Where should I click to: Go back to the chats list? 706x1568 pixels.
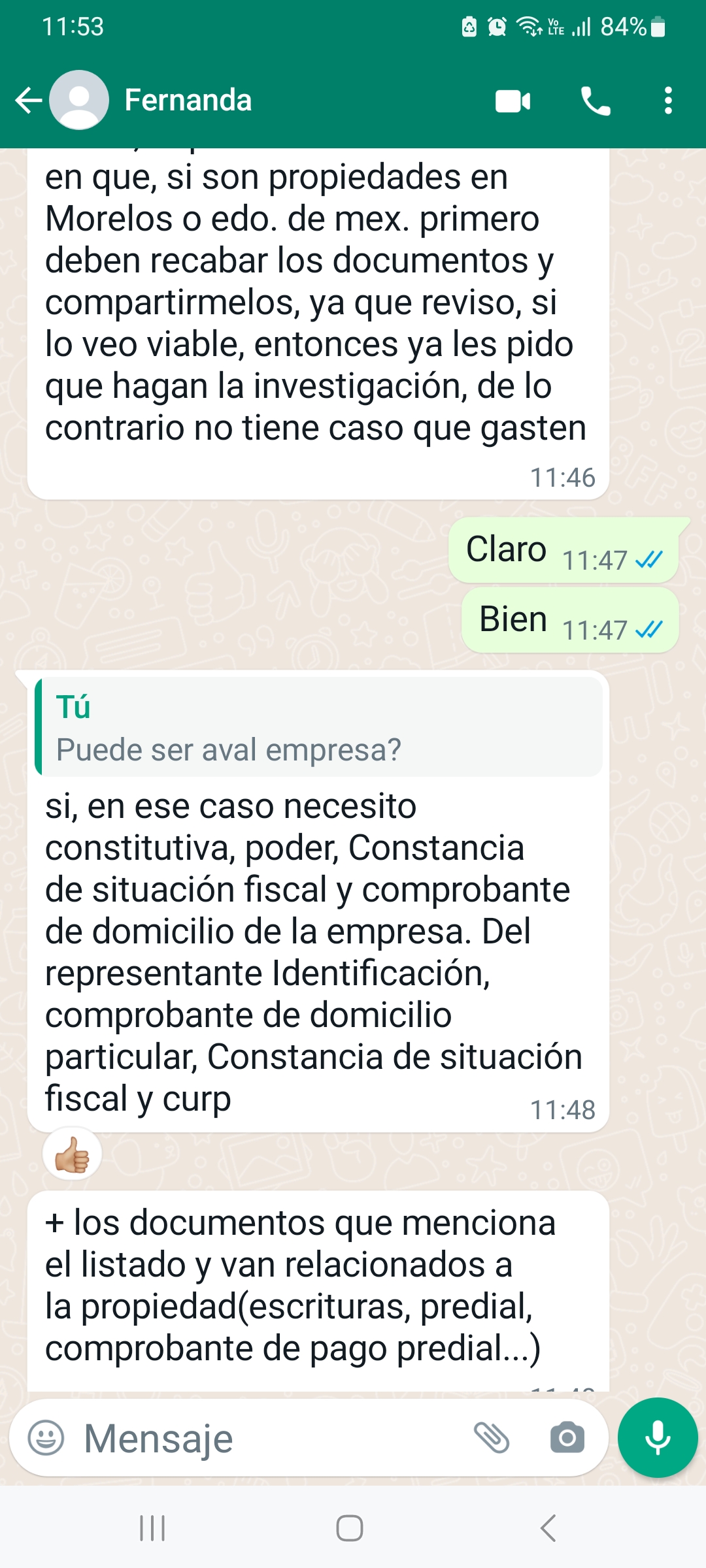[28, 101]
